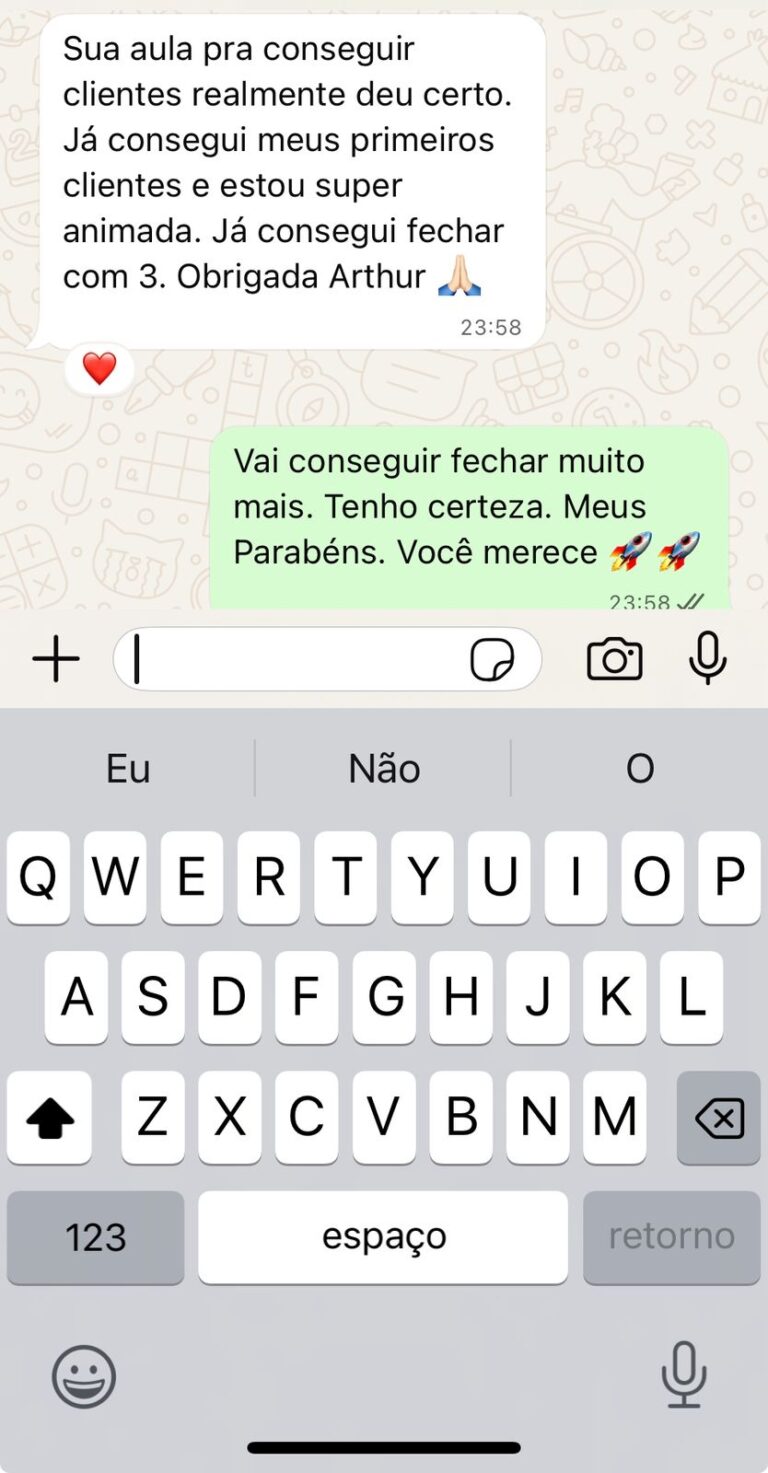Open the sticker picker in message field

click(x=492, y=658)
